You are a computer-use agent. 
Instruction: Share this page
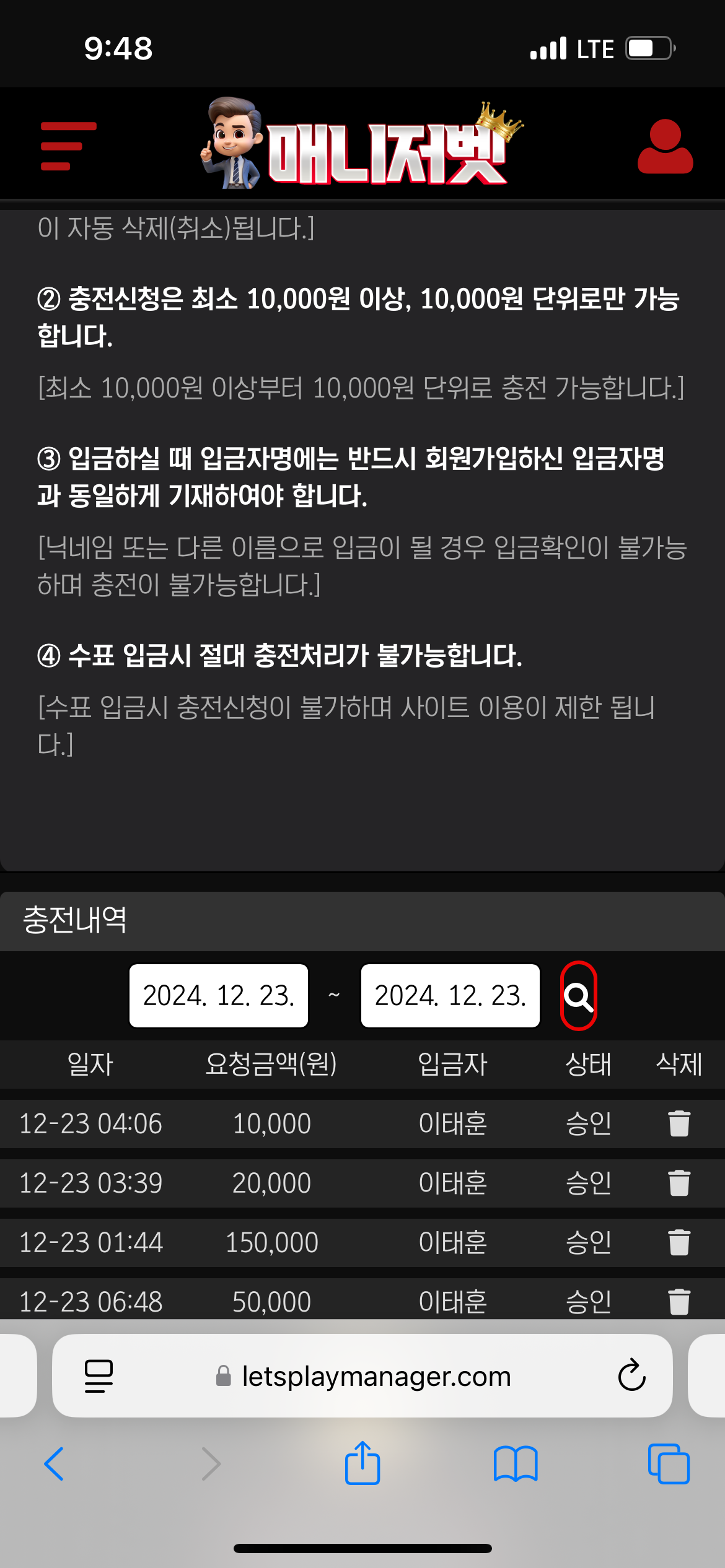(362, 1464)
